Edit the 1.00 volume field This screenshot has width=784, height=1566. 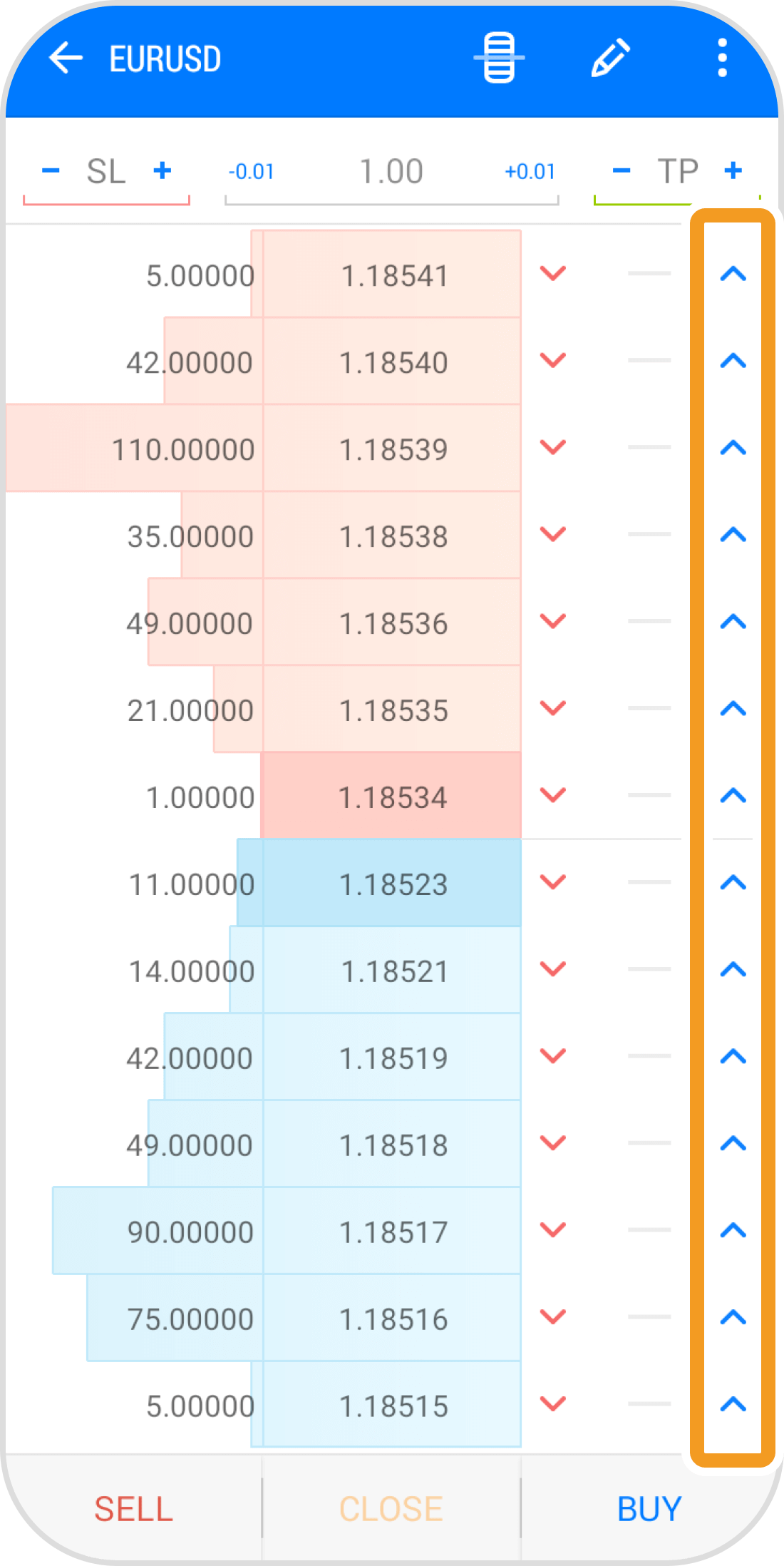391,172
